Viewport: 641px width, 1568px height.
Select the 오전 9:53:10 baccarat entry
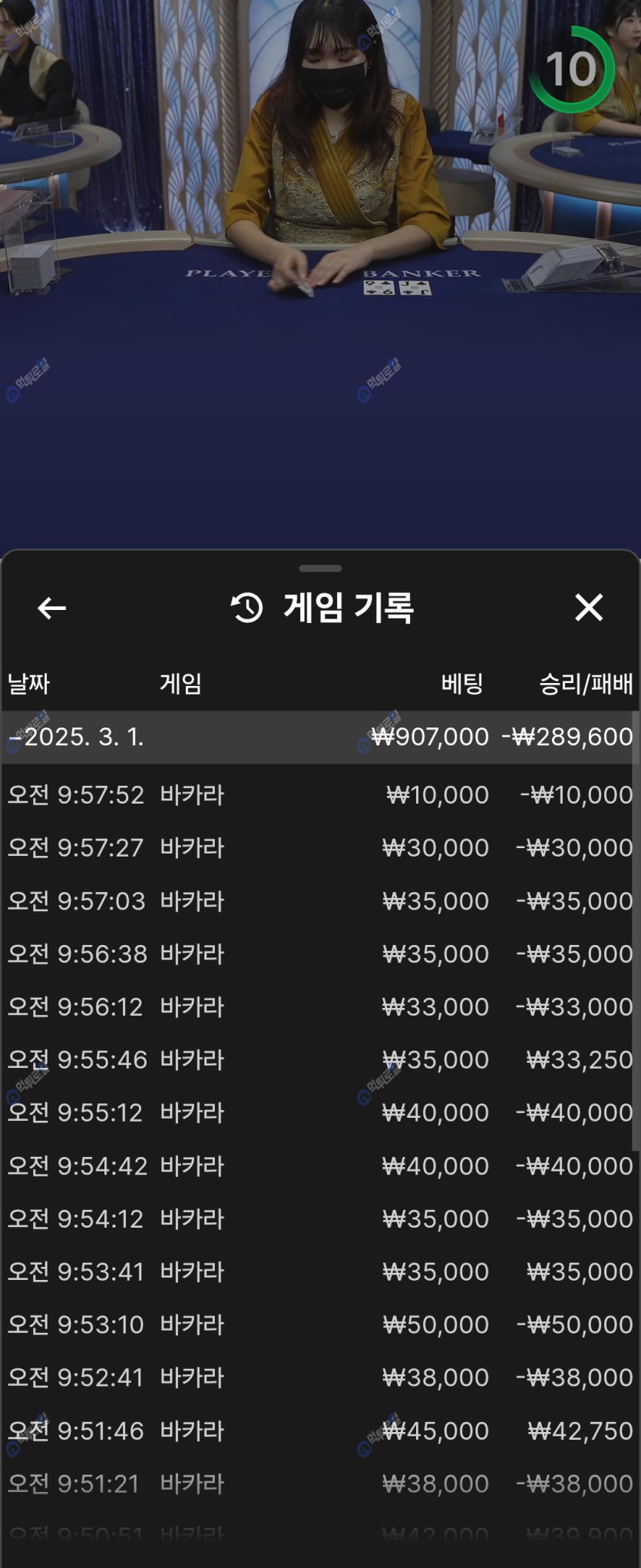point(320,1324)
